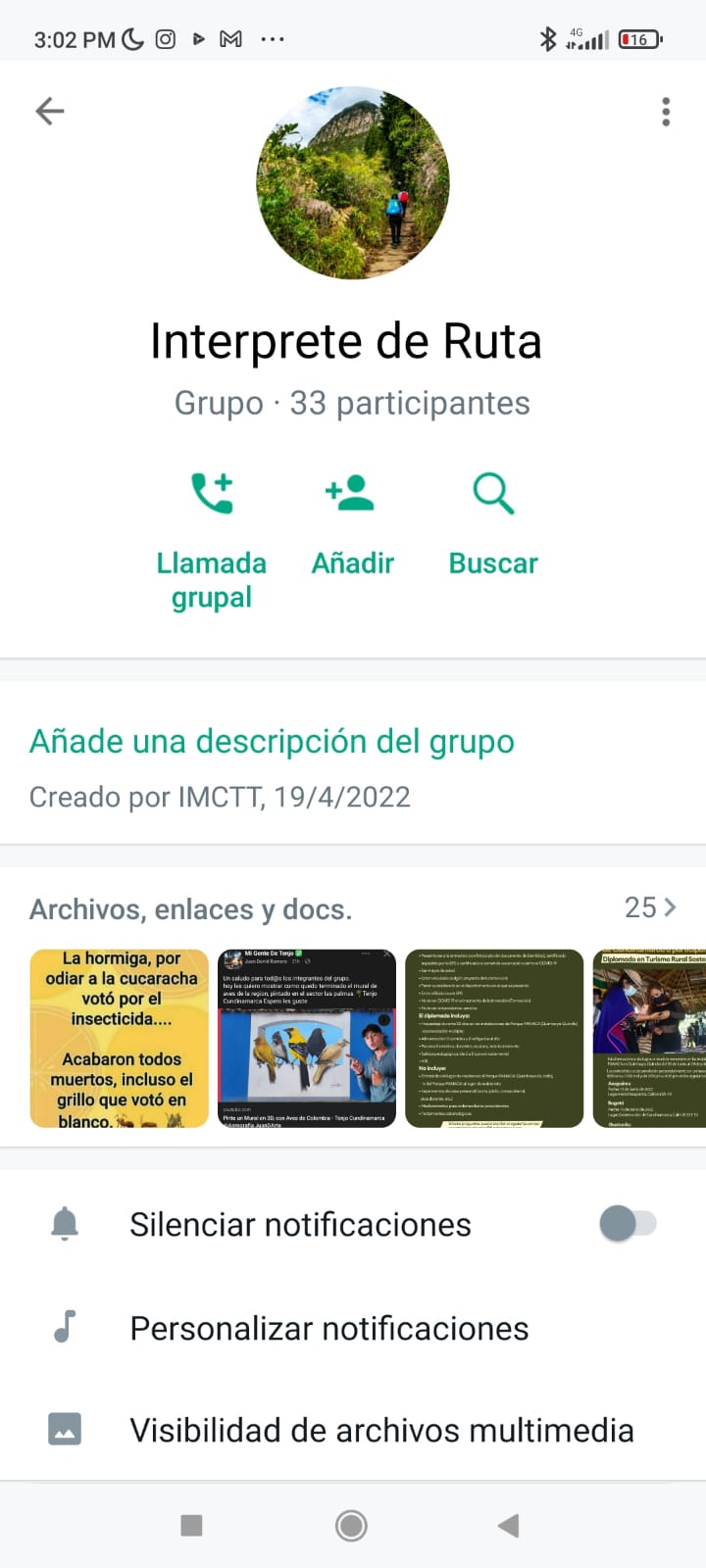Tap the system home button
The width and height of the screenshot is (706, 1568).
pos(351,1525)
